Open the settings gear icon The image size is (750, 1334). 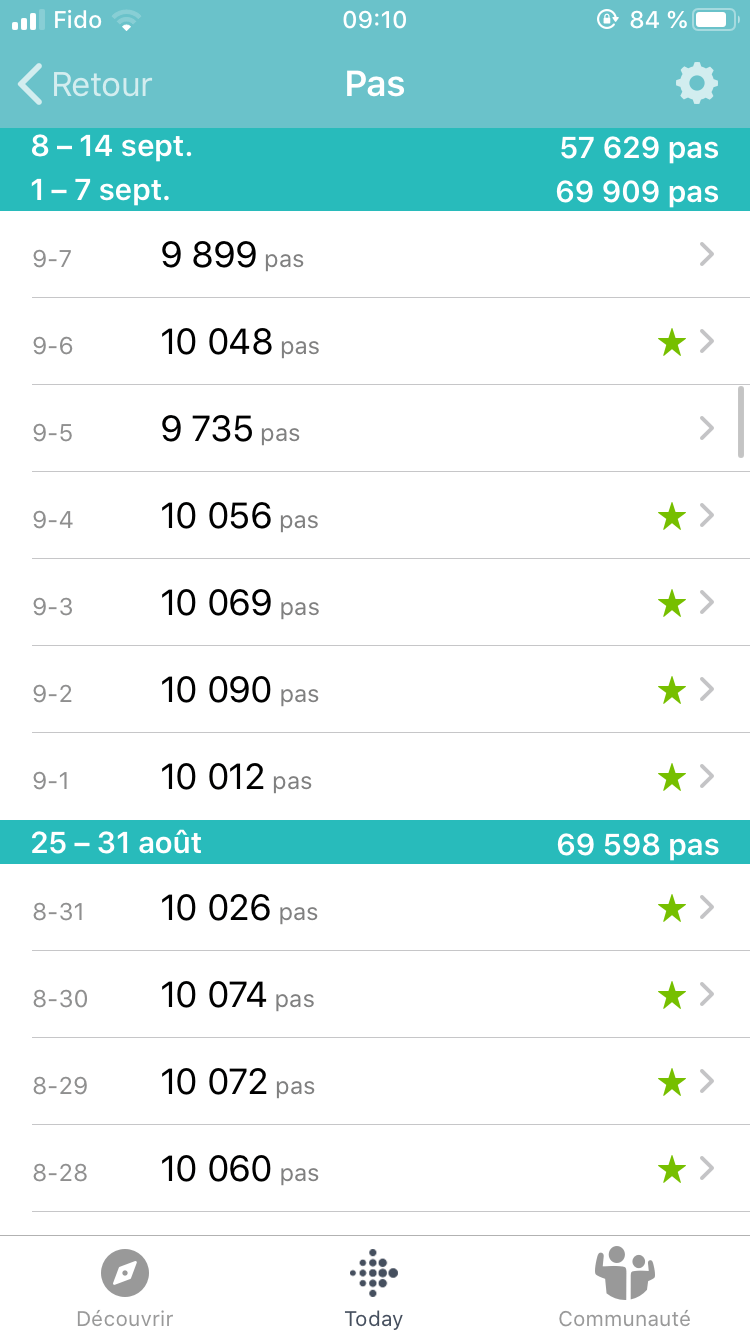coord(696,84)
